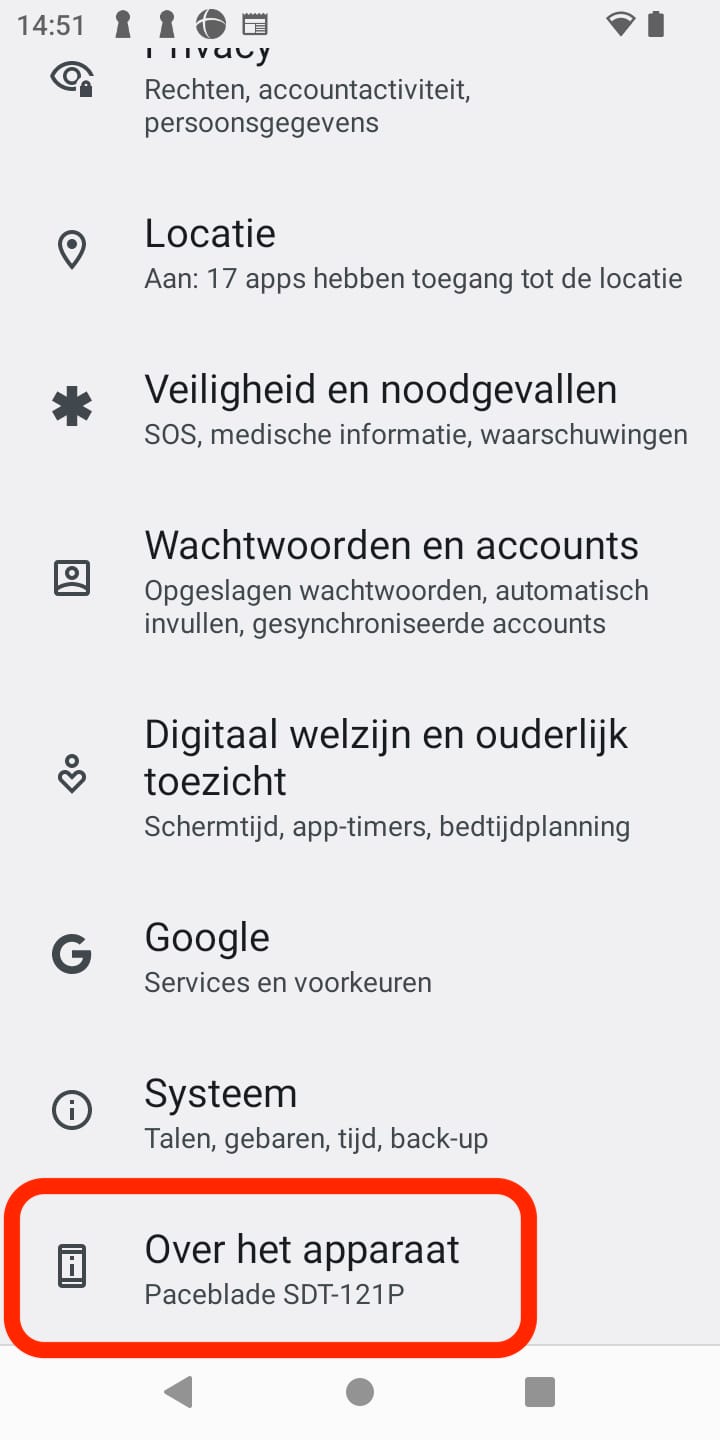Image resolution: width=720 pixels, height=1440 pixels.
Task: Open Locatie settings
Action: tap(360, 252)
